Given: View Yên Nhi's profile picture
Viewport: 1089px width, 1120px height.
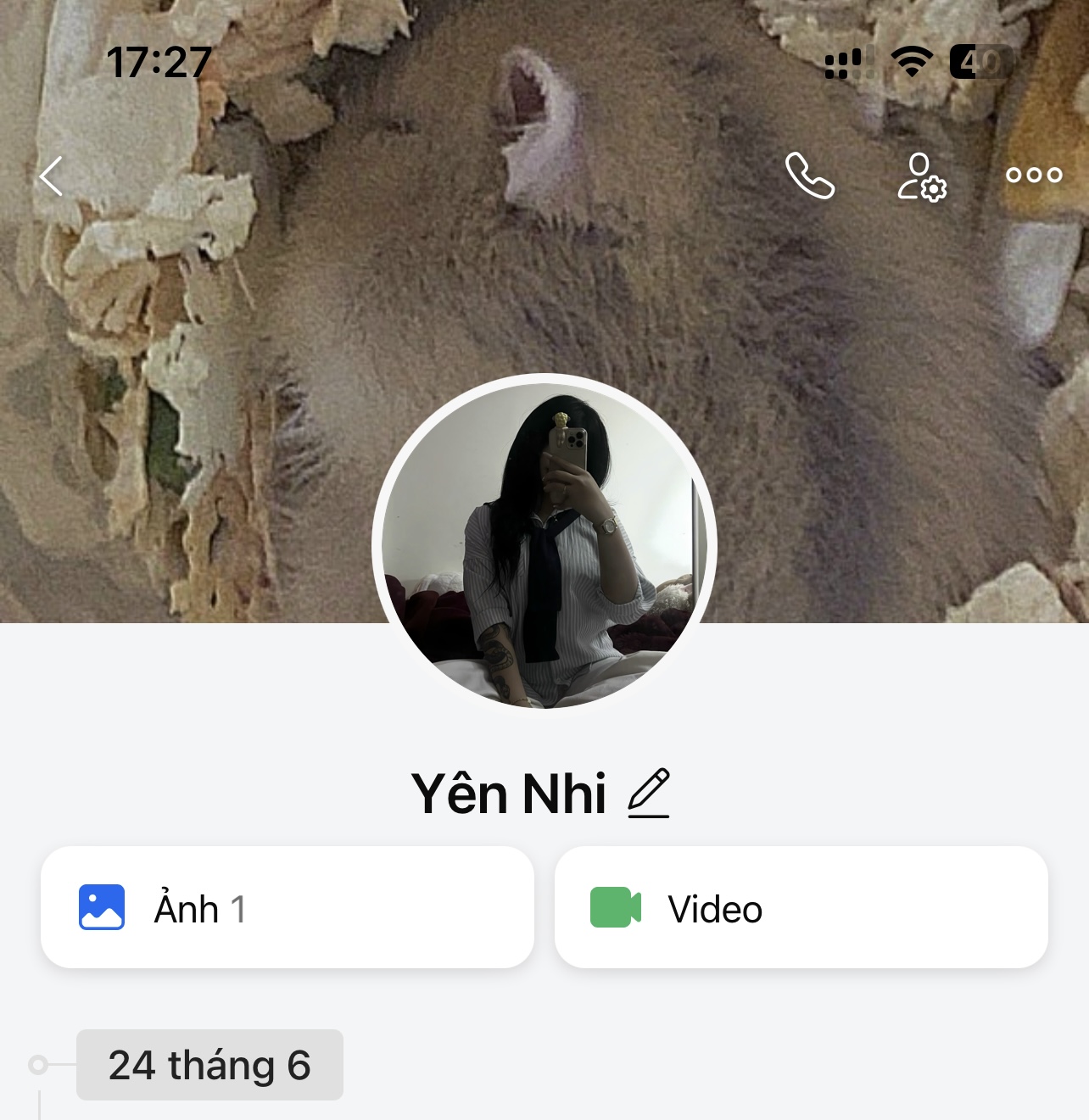Looking at the screenshot, I should click(x=544, y=543).
